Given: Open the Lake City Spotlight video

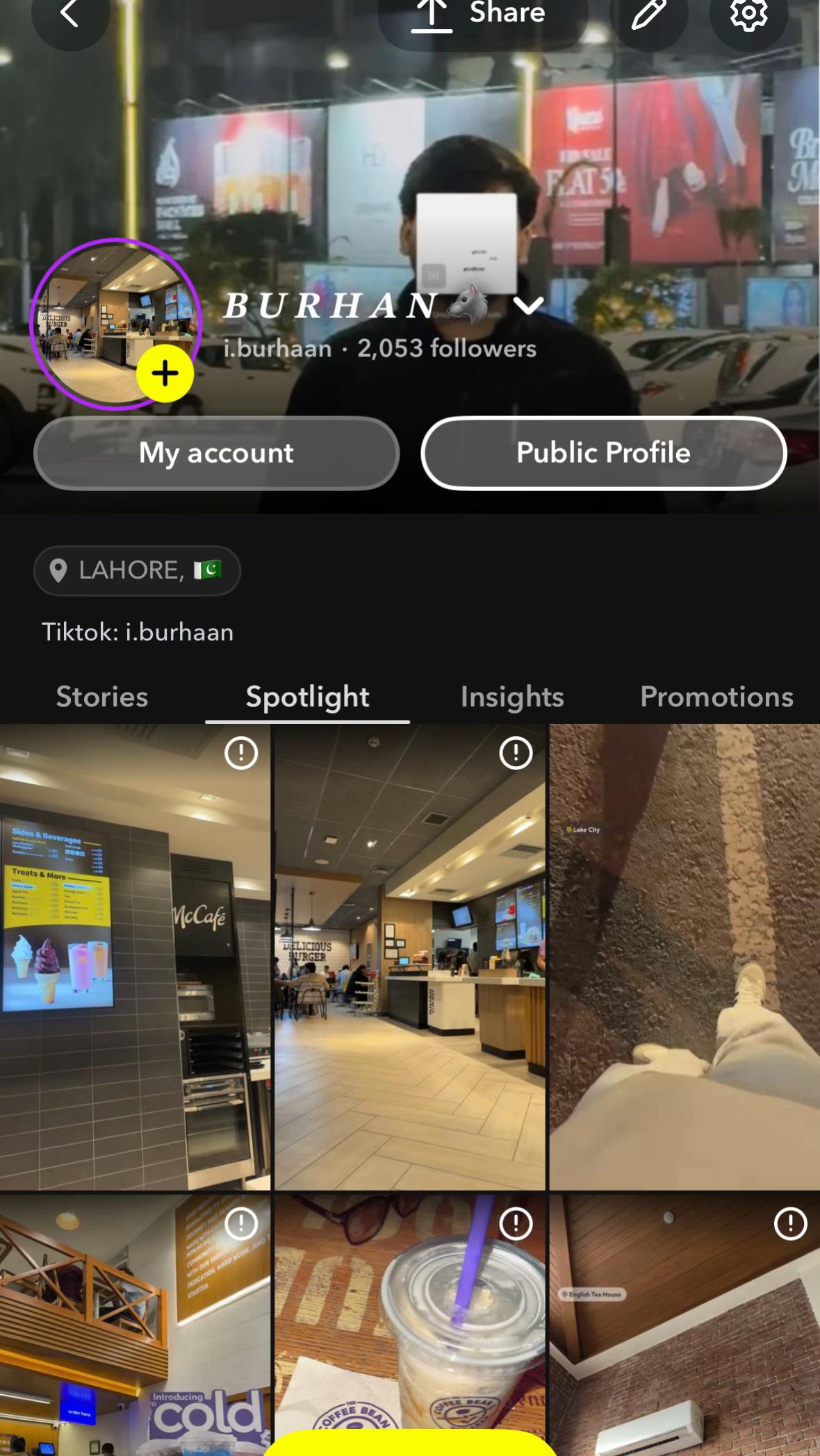Looking at the screenshot, I should pos(684,957).
